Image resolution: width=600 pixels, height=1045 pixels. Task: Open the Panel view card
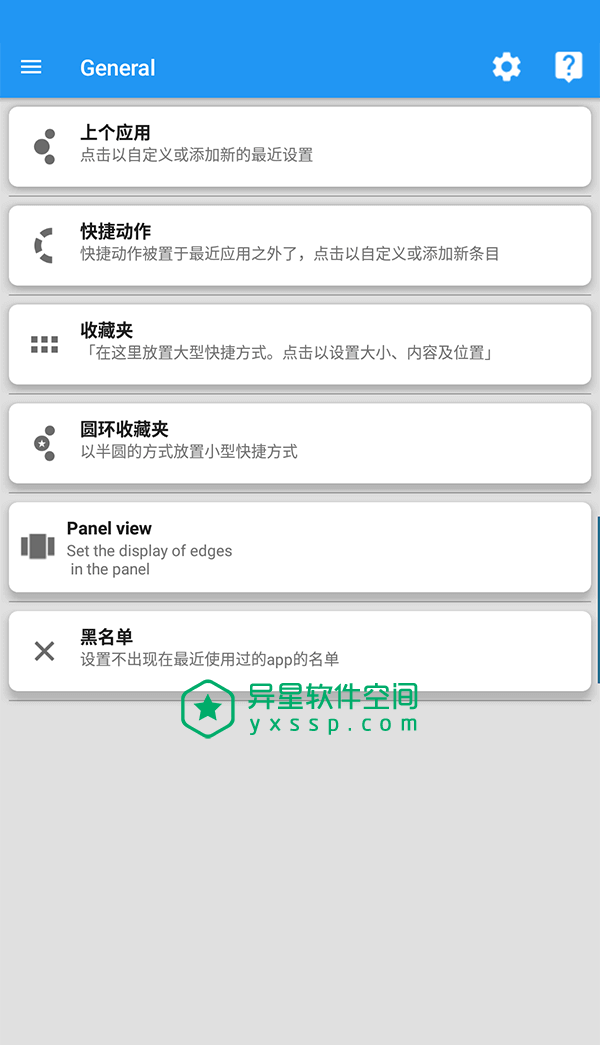299,547
